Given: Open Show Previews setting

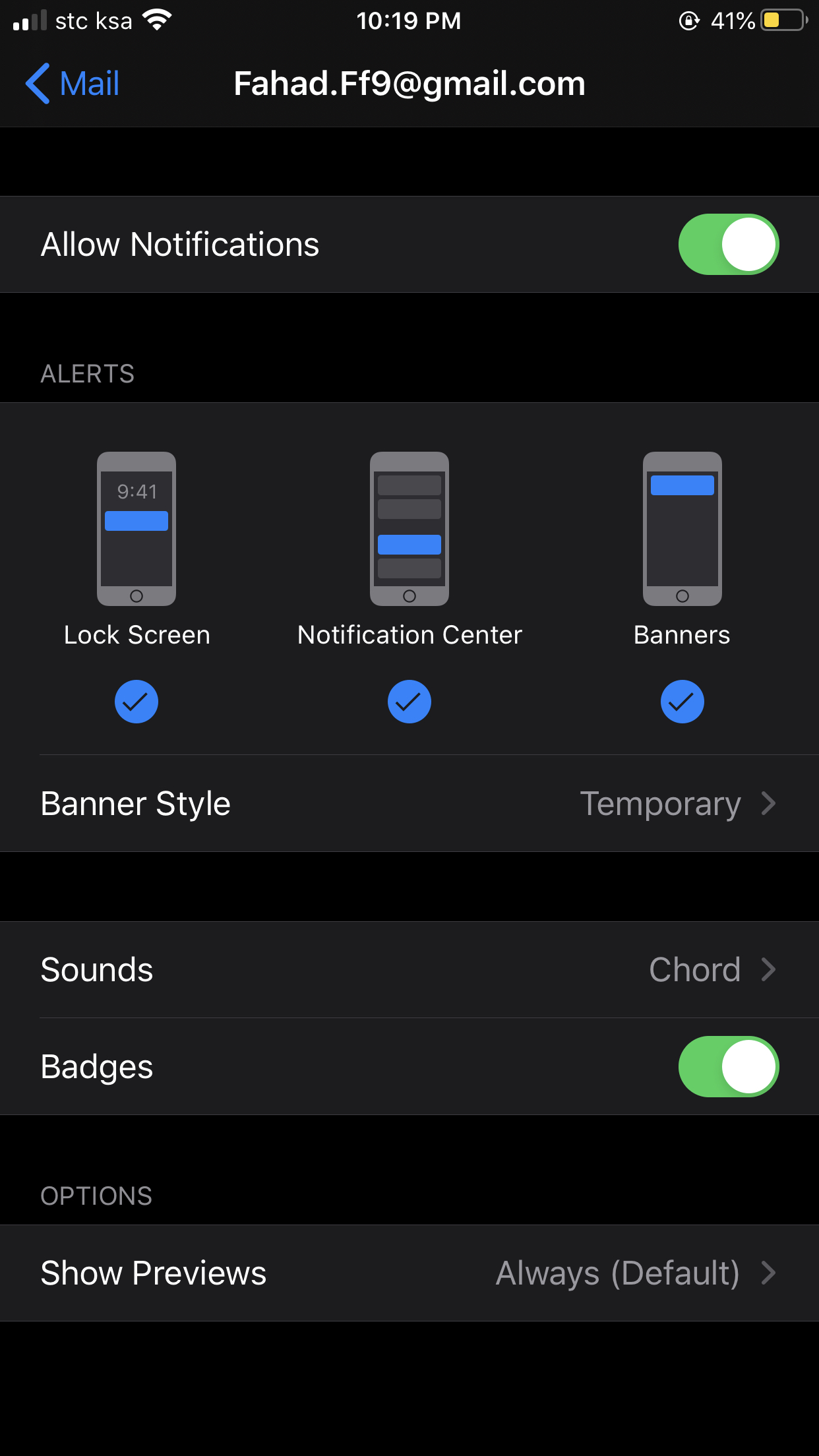Looking at the screenshot, I should pos(409,1273).
